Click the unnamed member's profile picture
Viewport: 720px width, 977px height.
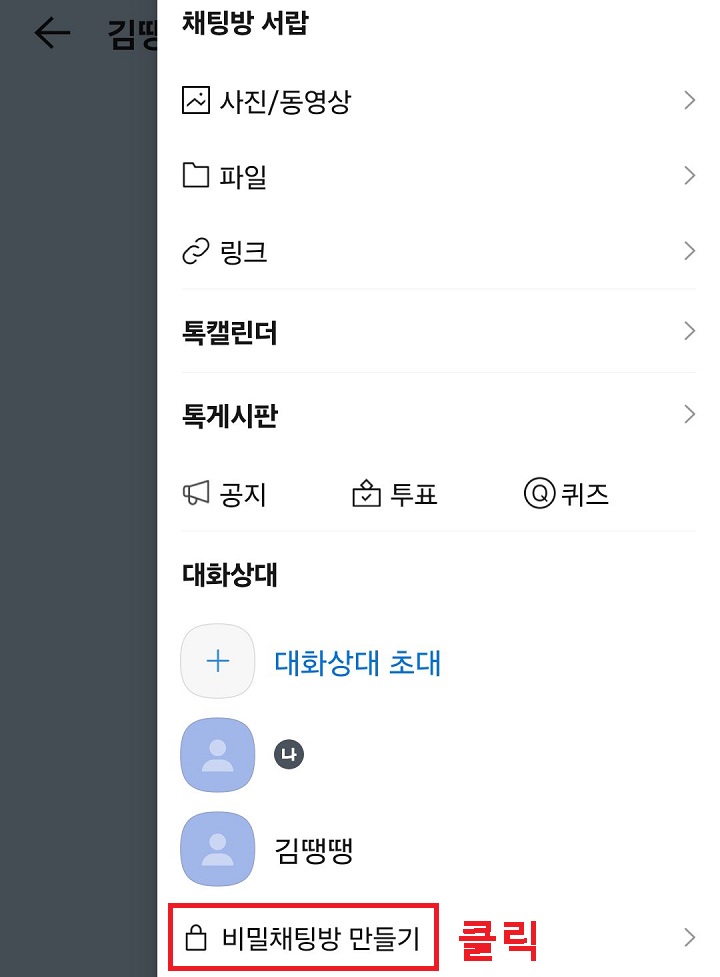pyautogui.click(x=217, y=755)
